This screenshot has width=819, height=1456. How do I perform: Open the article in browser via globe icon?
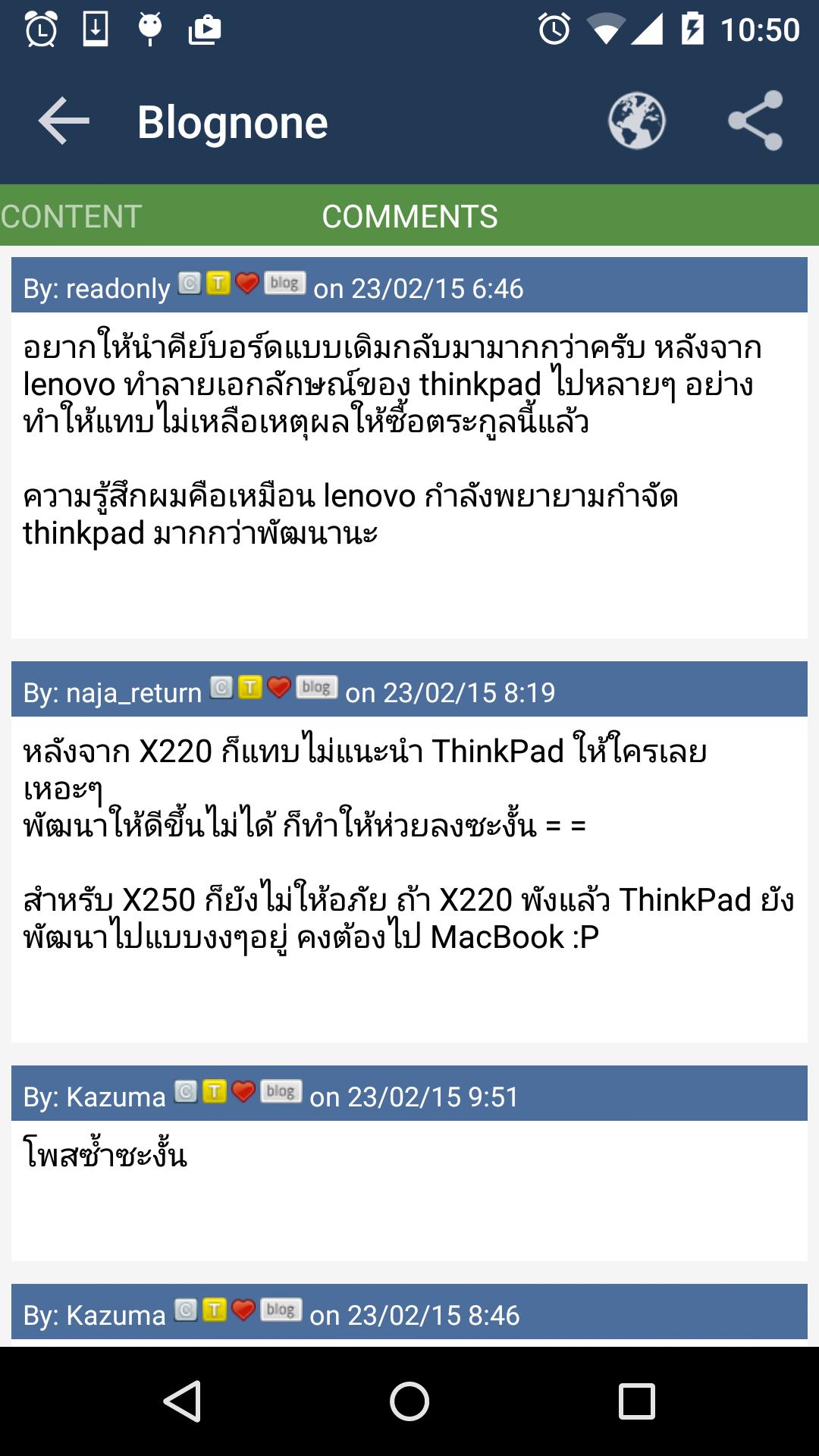636,121
